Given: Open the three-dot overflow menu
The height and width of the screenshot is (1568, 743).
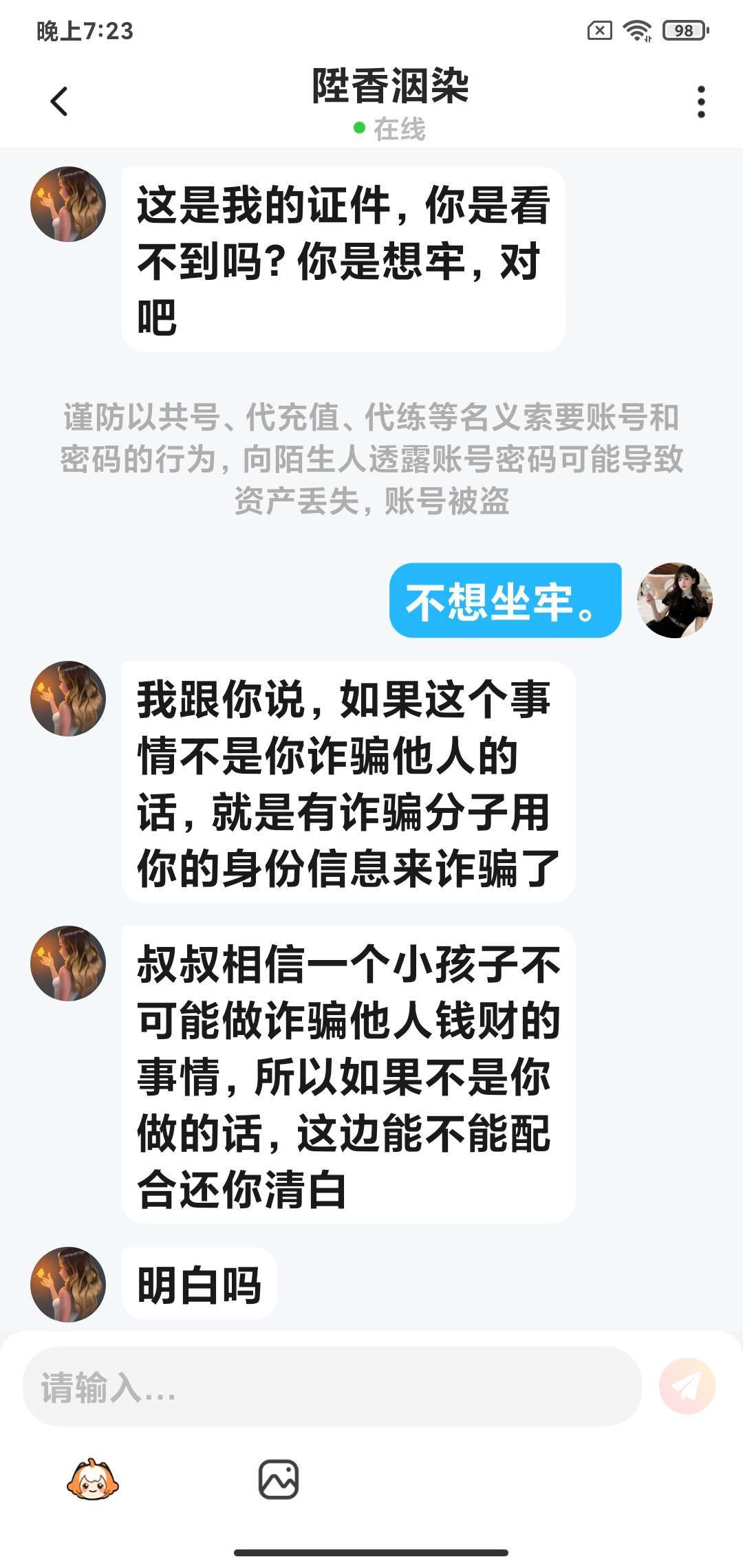Looking at the screenshot, I should [x=700, y=102].
